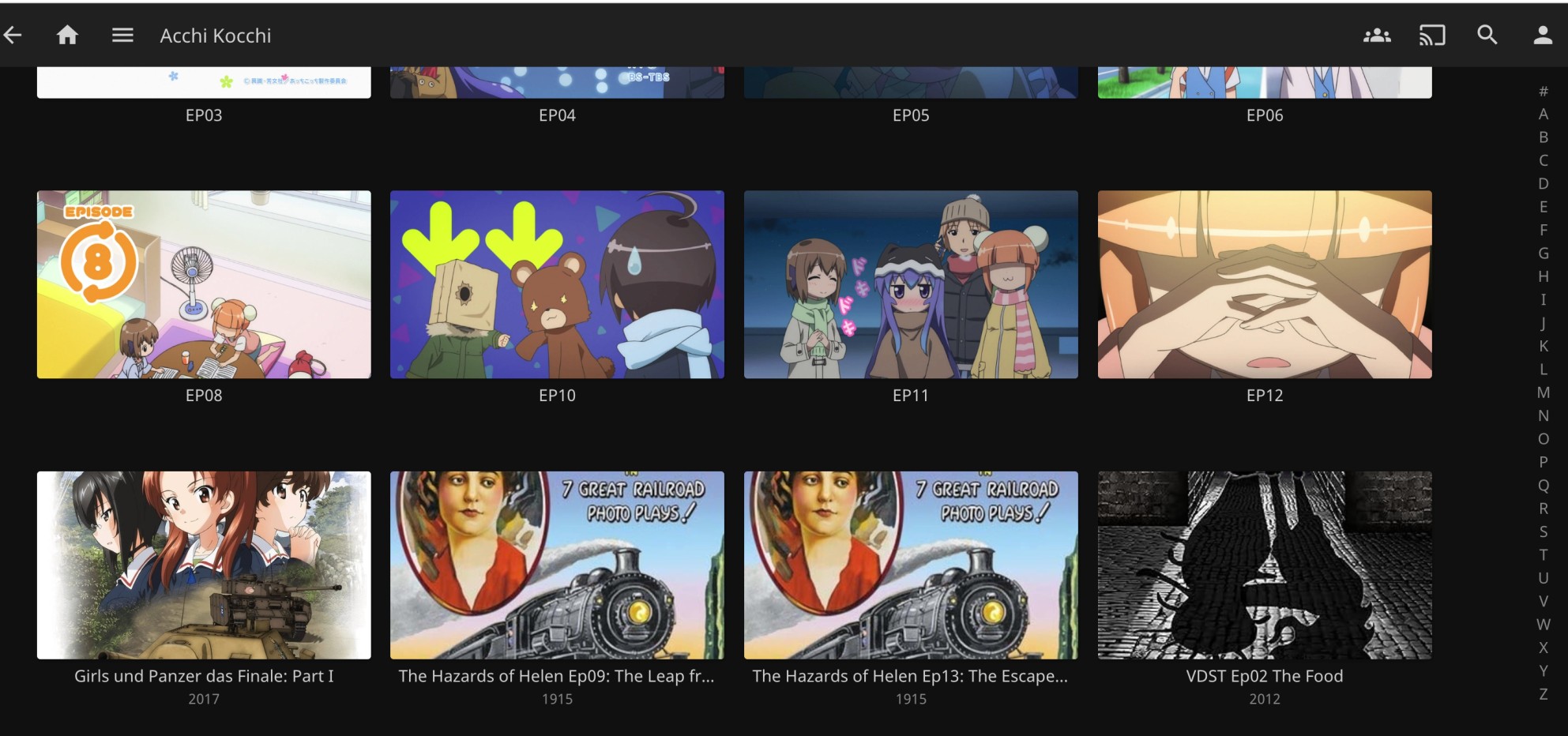The width and height of the screenshot is (1568, 736).
Task: Open The Hazards of Helen Ep13 tile
Action: (x=910, y=565)
